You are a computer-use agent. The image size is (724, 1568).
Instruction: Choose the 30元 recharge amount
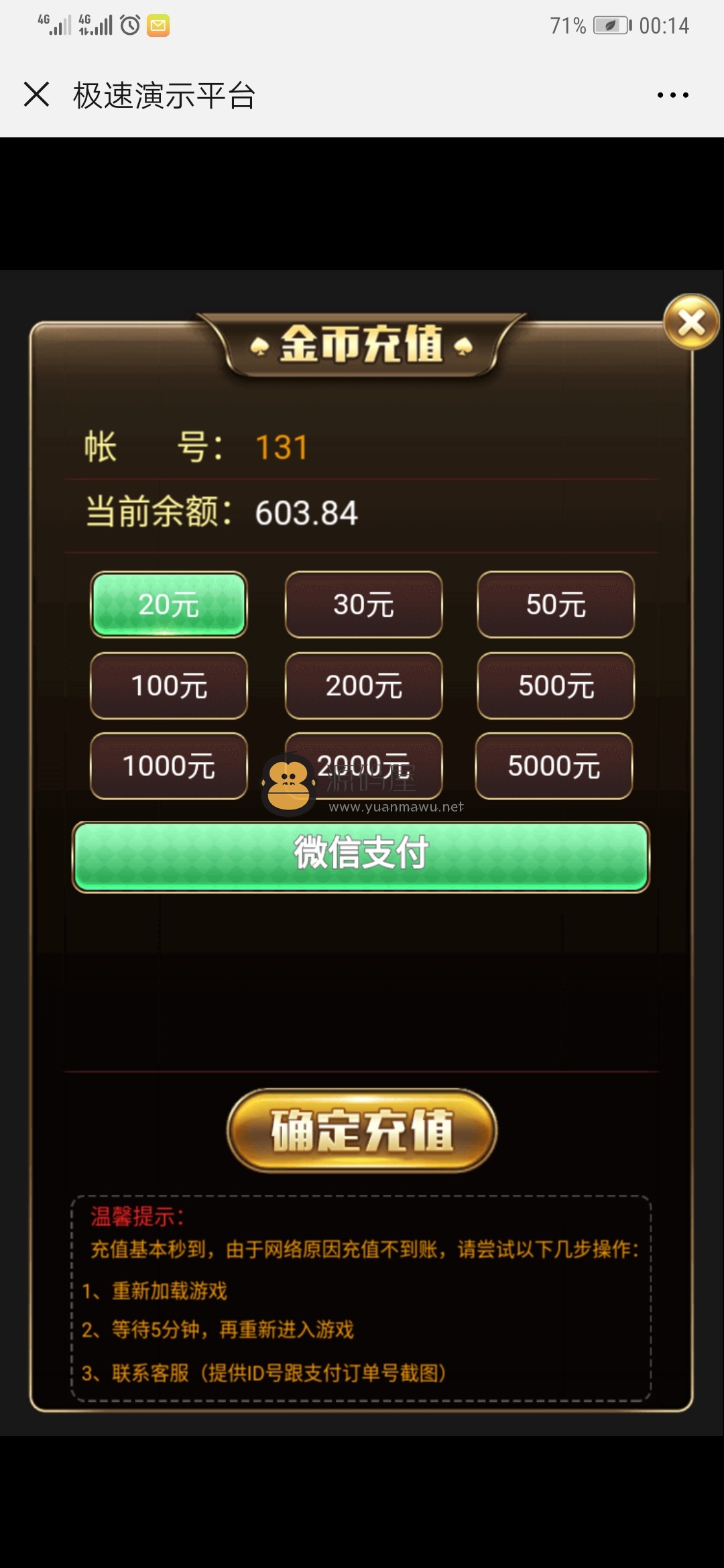coord(363,604)
